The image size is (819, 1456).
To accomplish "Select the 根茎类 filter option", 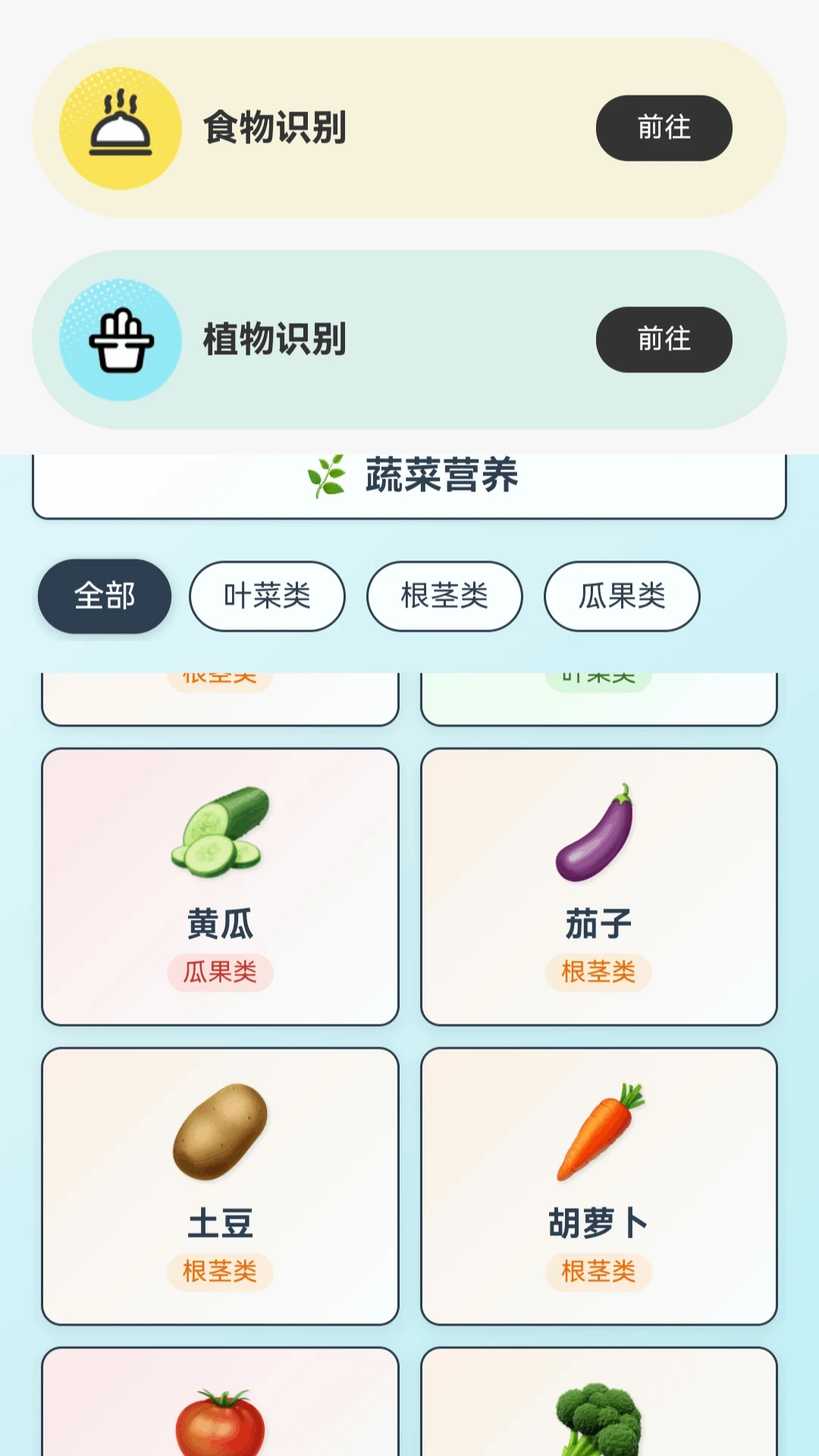I will [x=444, y=597].
